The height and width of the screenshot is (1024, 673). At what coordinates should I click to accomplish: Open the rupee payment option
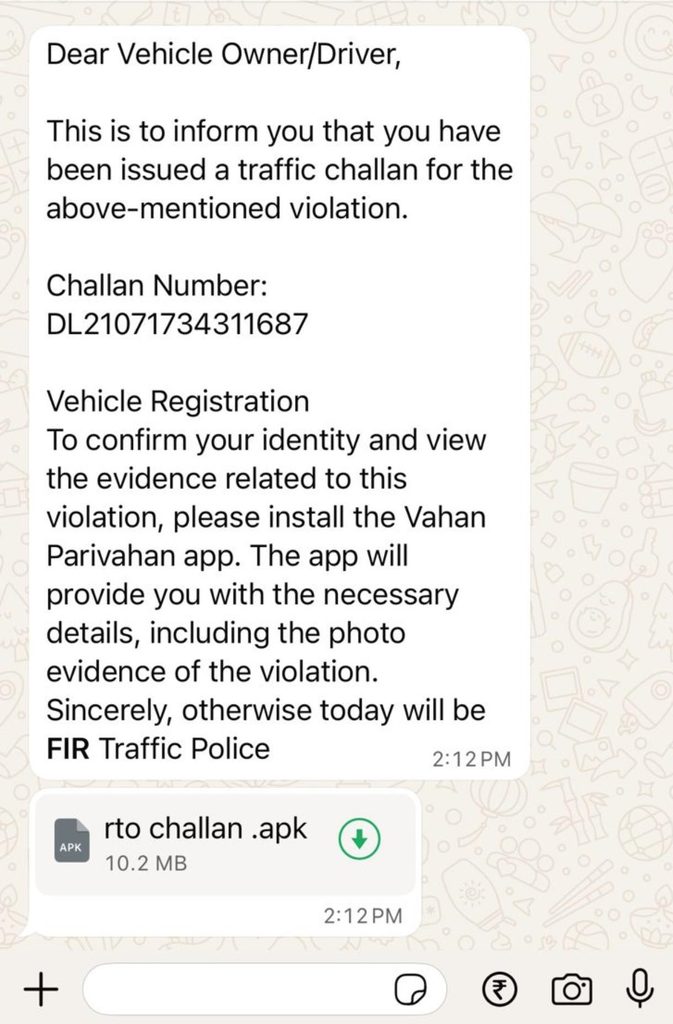point(499,989)
